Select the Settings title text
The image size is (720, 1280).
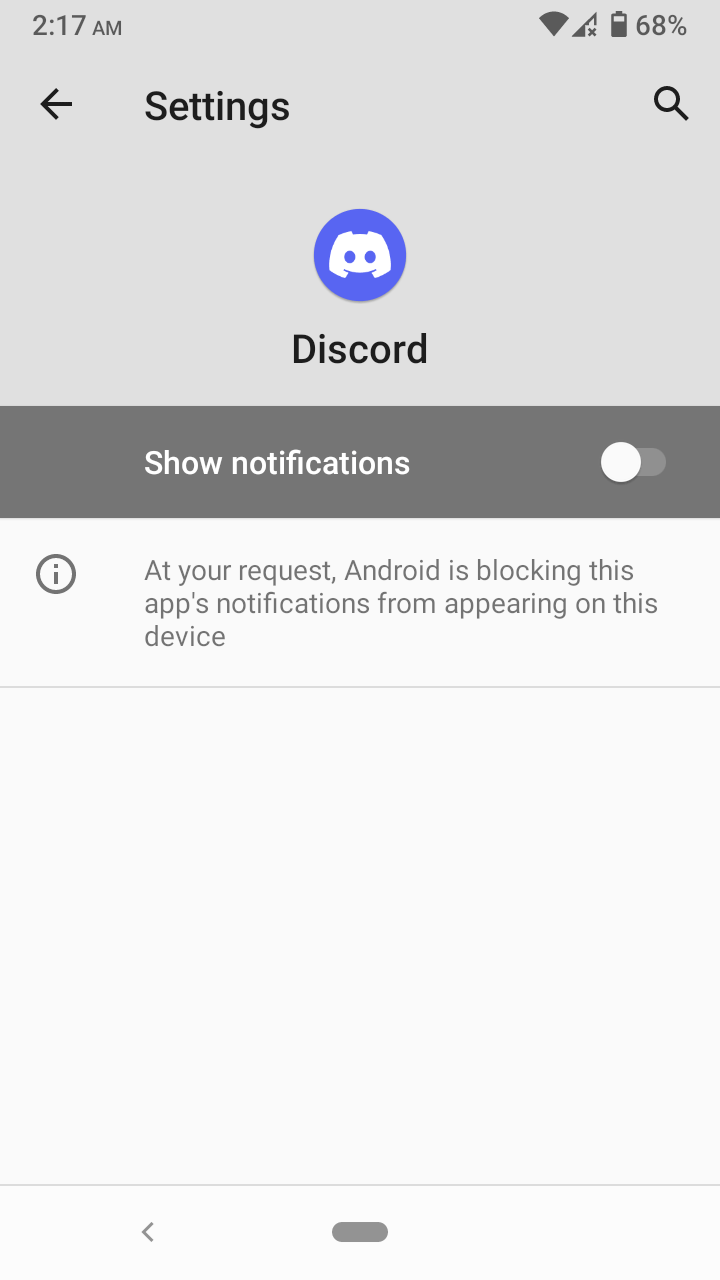[217, 105]
